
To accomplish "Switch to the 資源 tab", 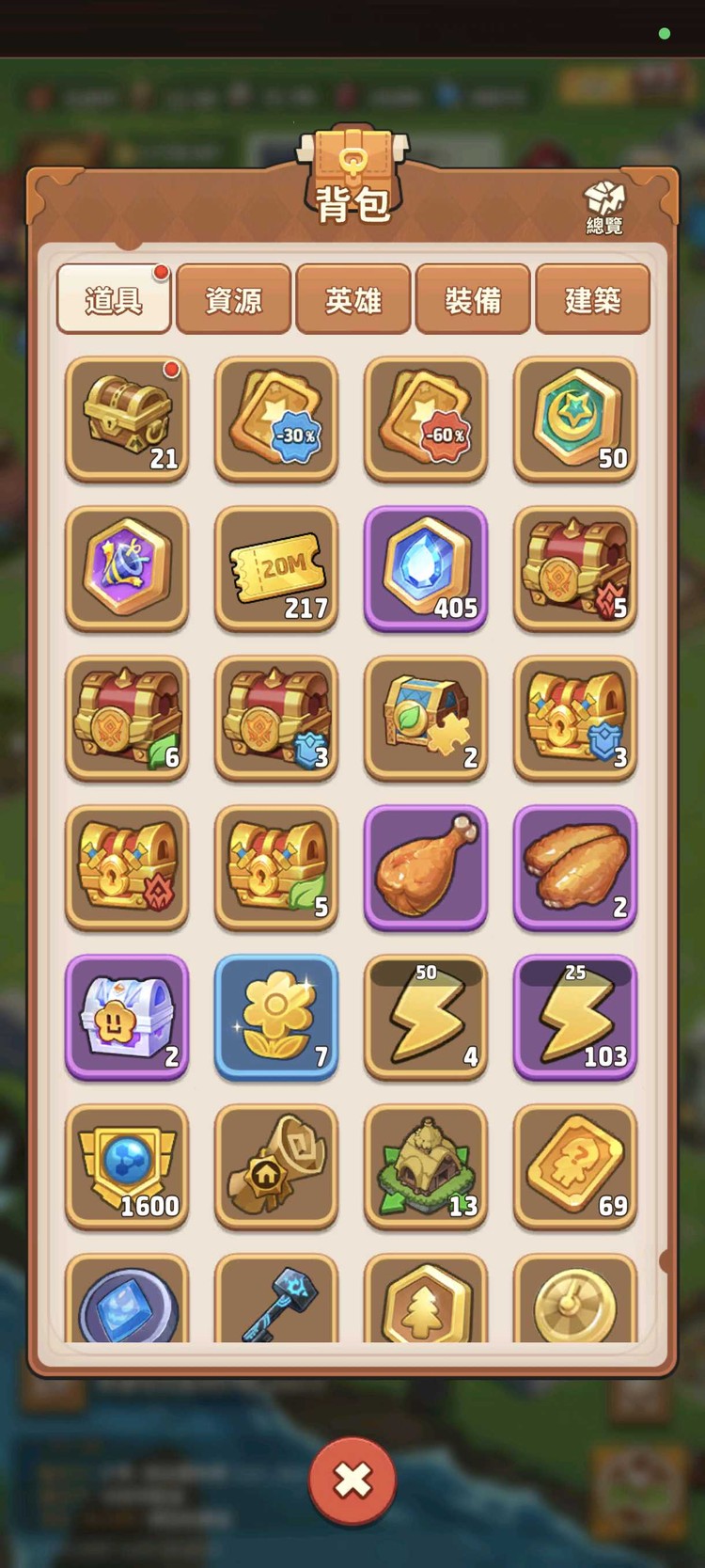I will click(x=233, y=300).
